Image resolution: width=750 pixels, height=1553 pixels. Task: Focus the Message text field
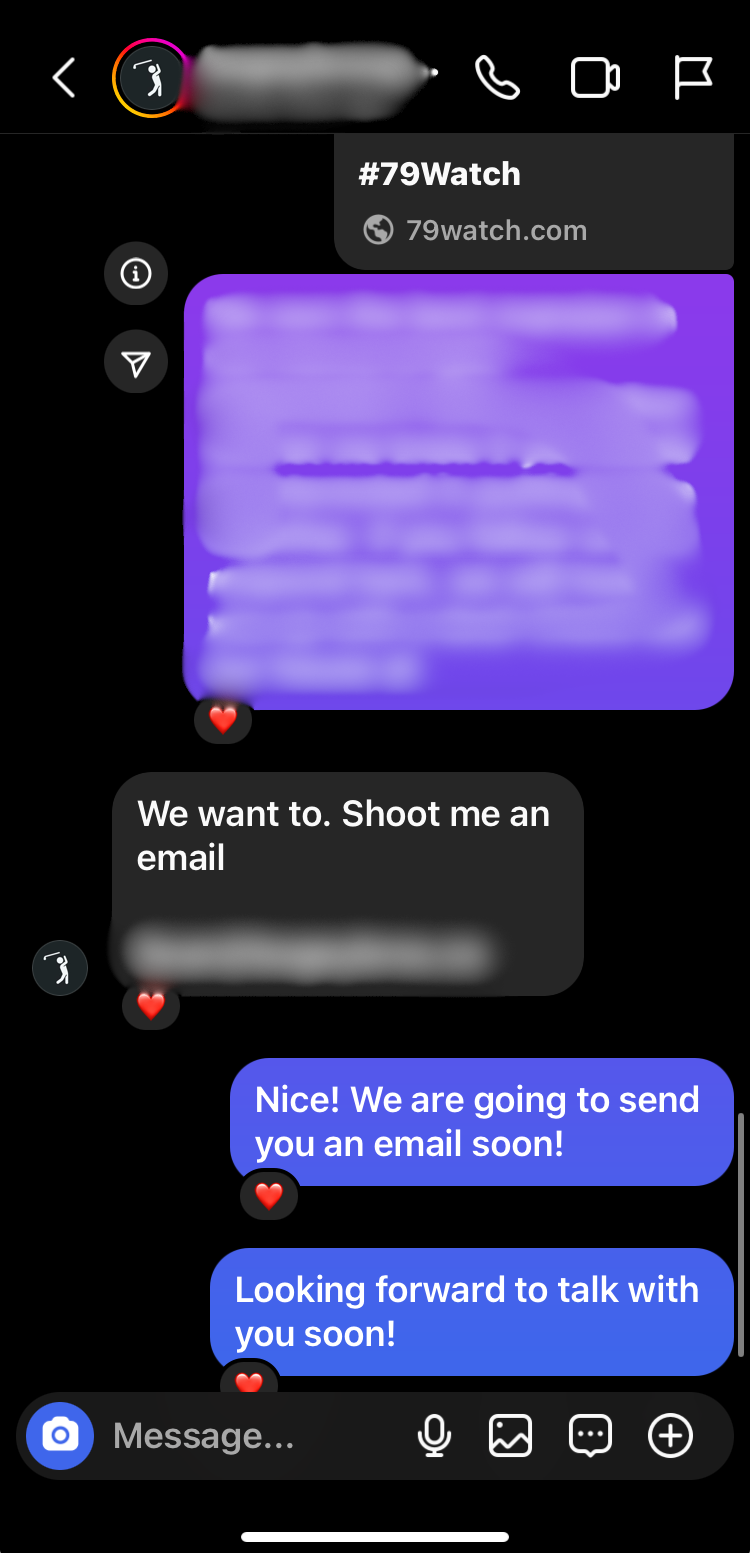250,1436
